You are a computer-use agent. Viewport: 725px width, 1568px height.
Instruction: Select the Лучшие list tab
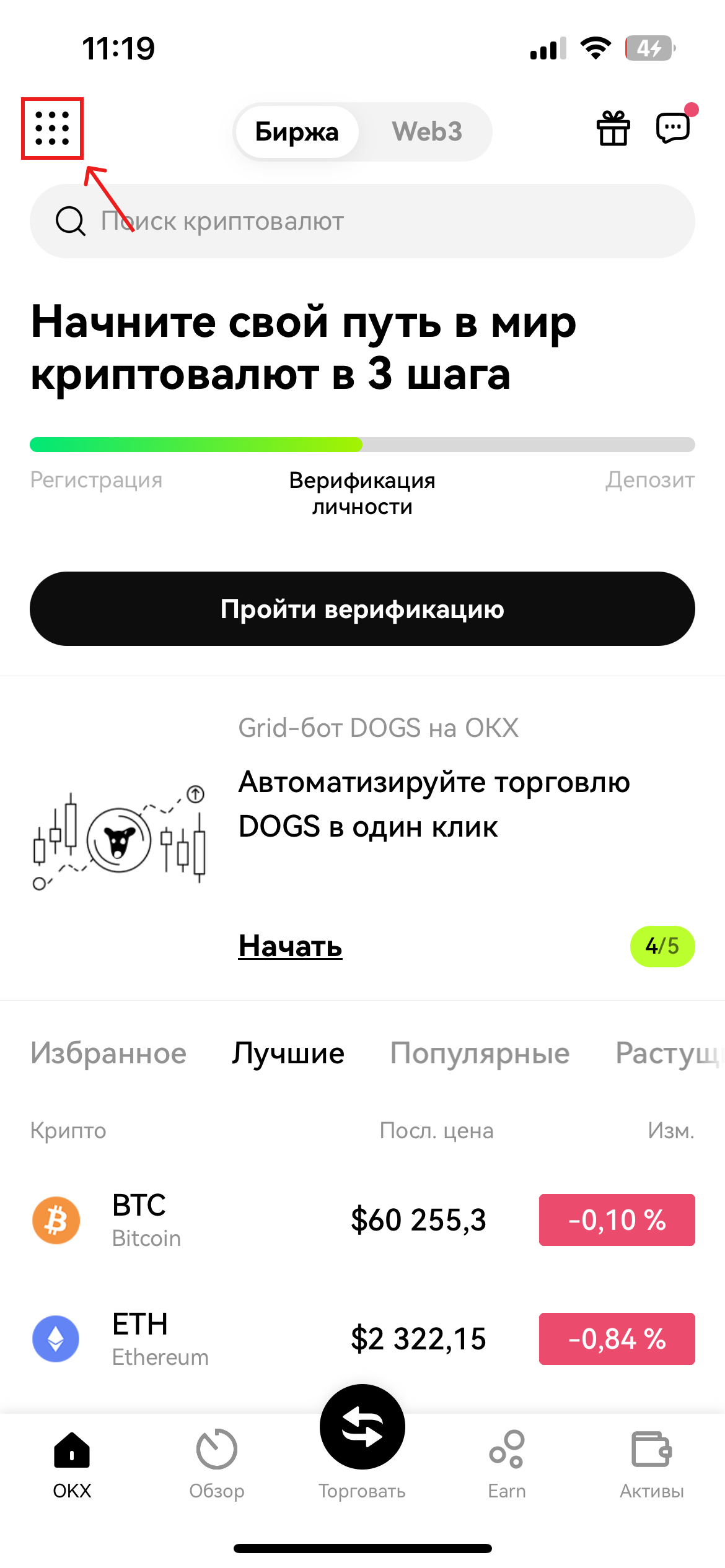288,1053
